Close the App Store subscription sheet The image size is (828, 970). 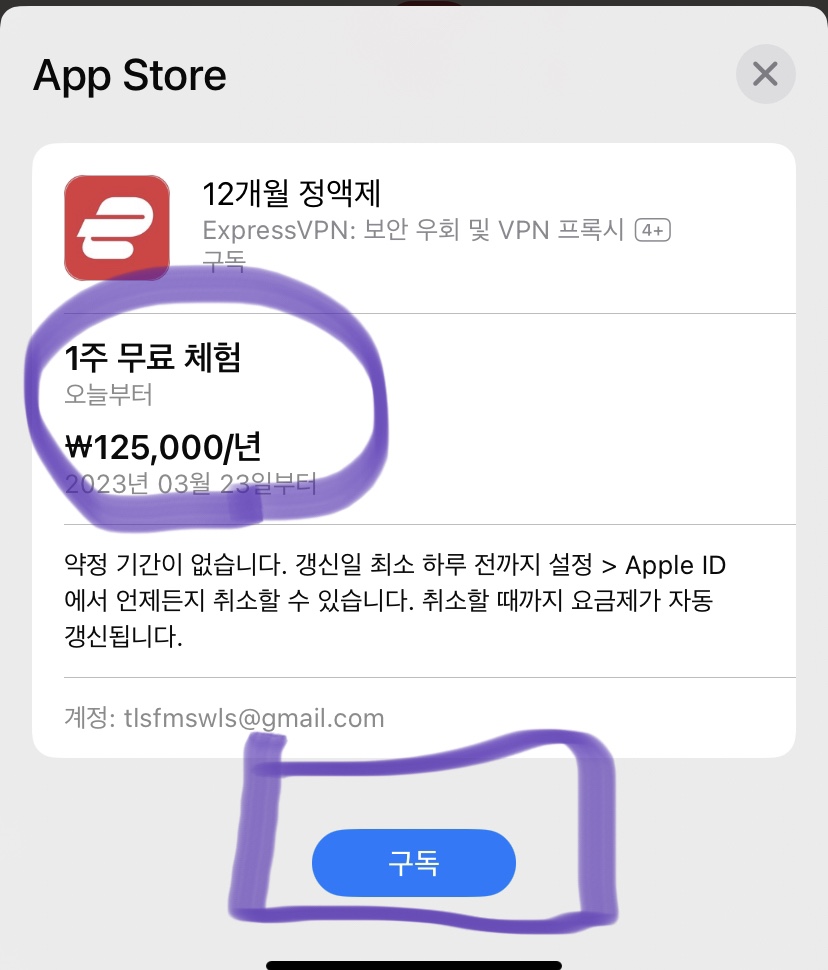(765, 74)
